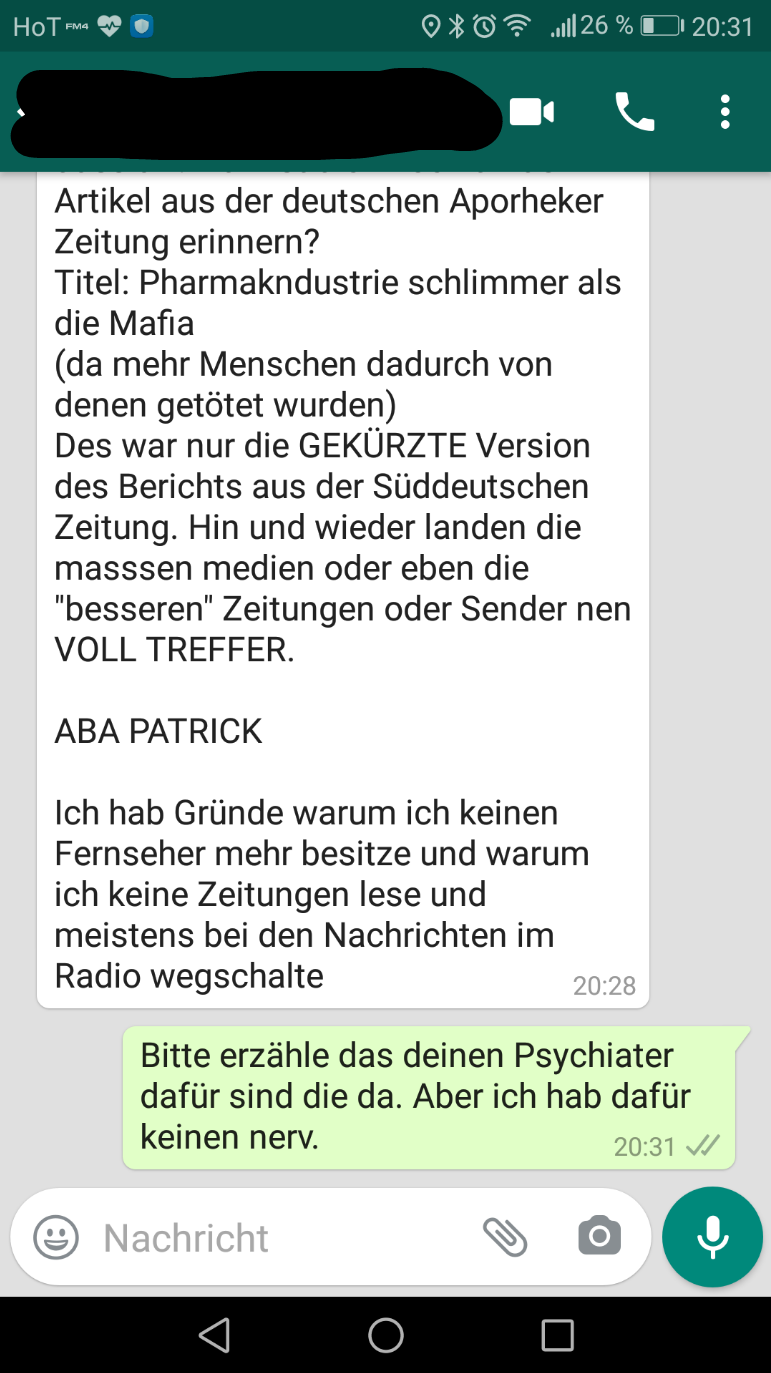
Task: Tap the microphone voice message button
Action: pos(712,1238)
